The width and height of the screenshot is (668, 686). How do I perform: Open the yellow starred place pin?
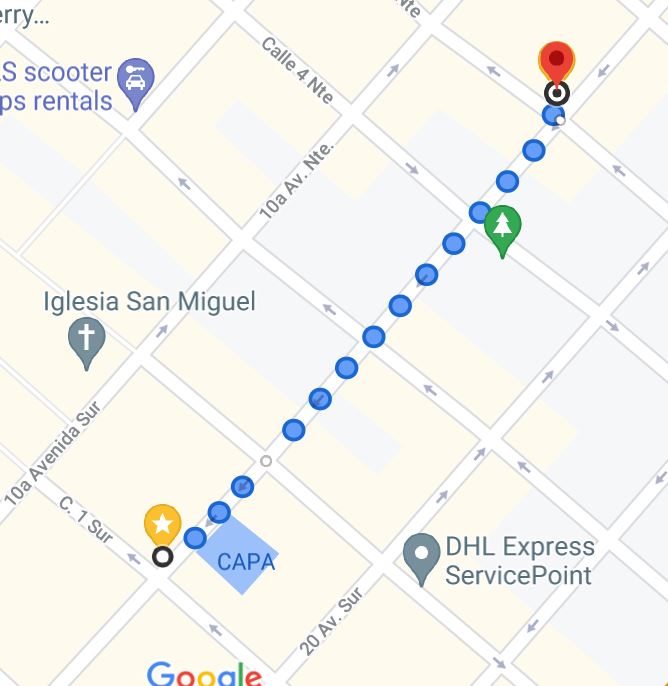coord(162,524)
